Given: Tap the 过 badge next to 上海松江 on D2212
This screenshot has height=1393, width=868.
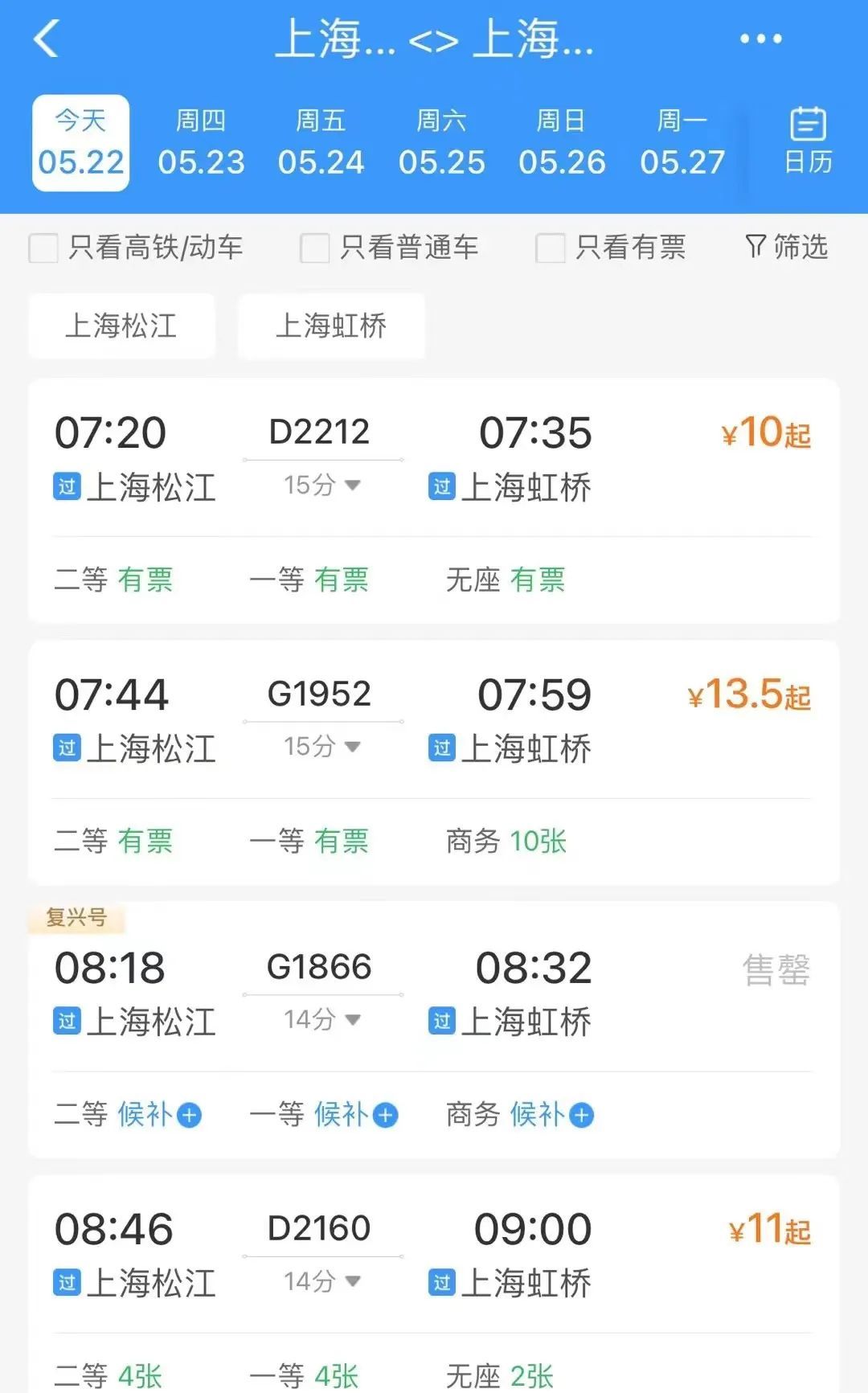Looking at the screenshot, I should tap(66, 487).
